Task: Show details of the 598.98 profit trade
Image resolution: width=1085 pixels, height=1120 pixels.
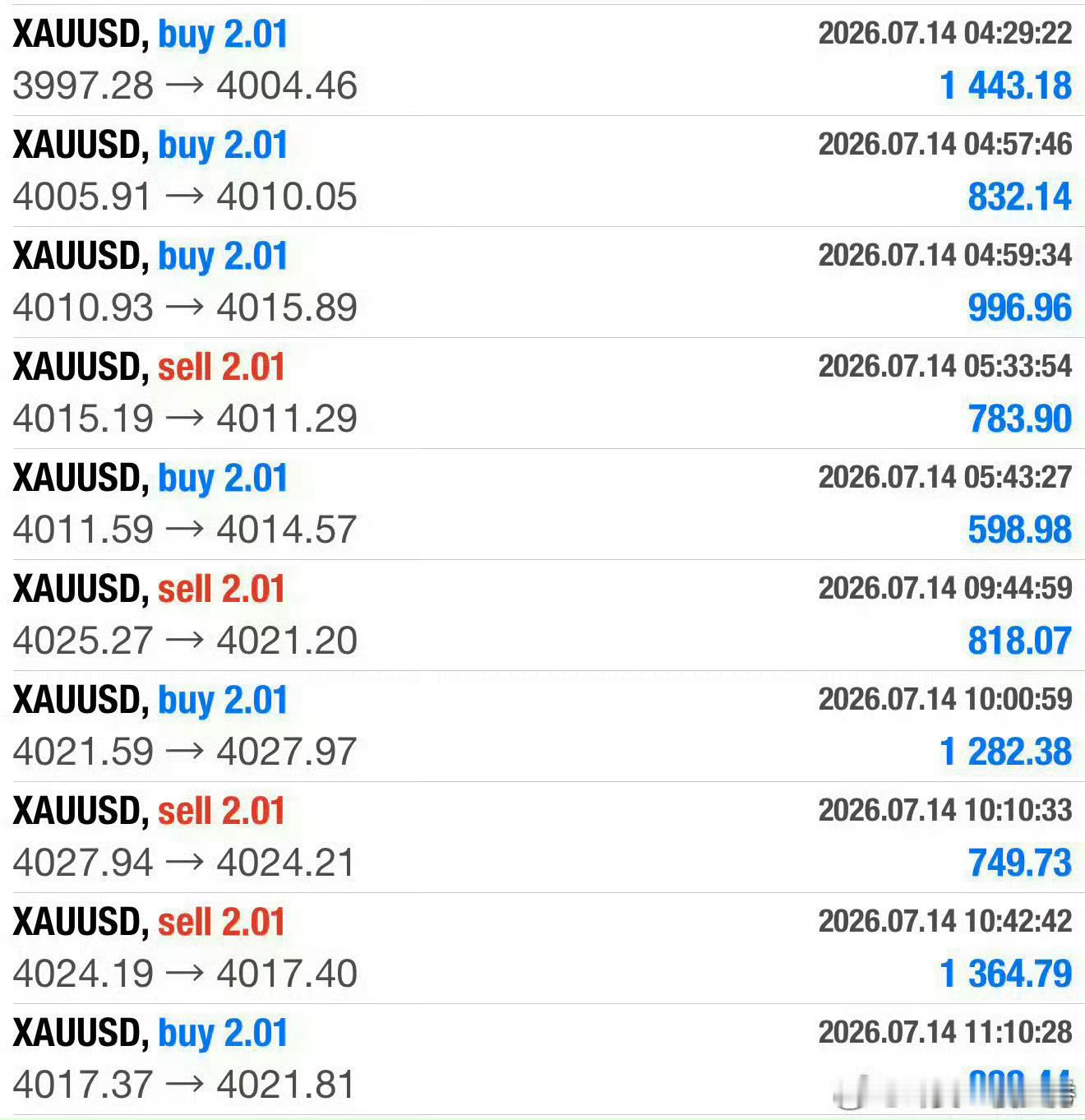Action: point(542,504)
